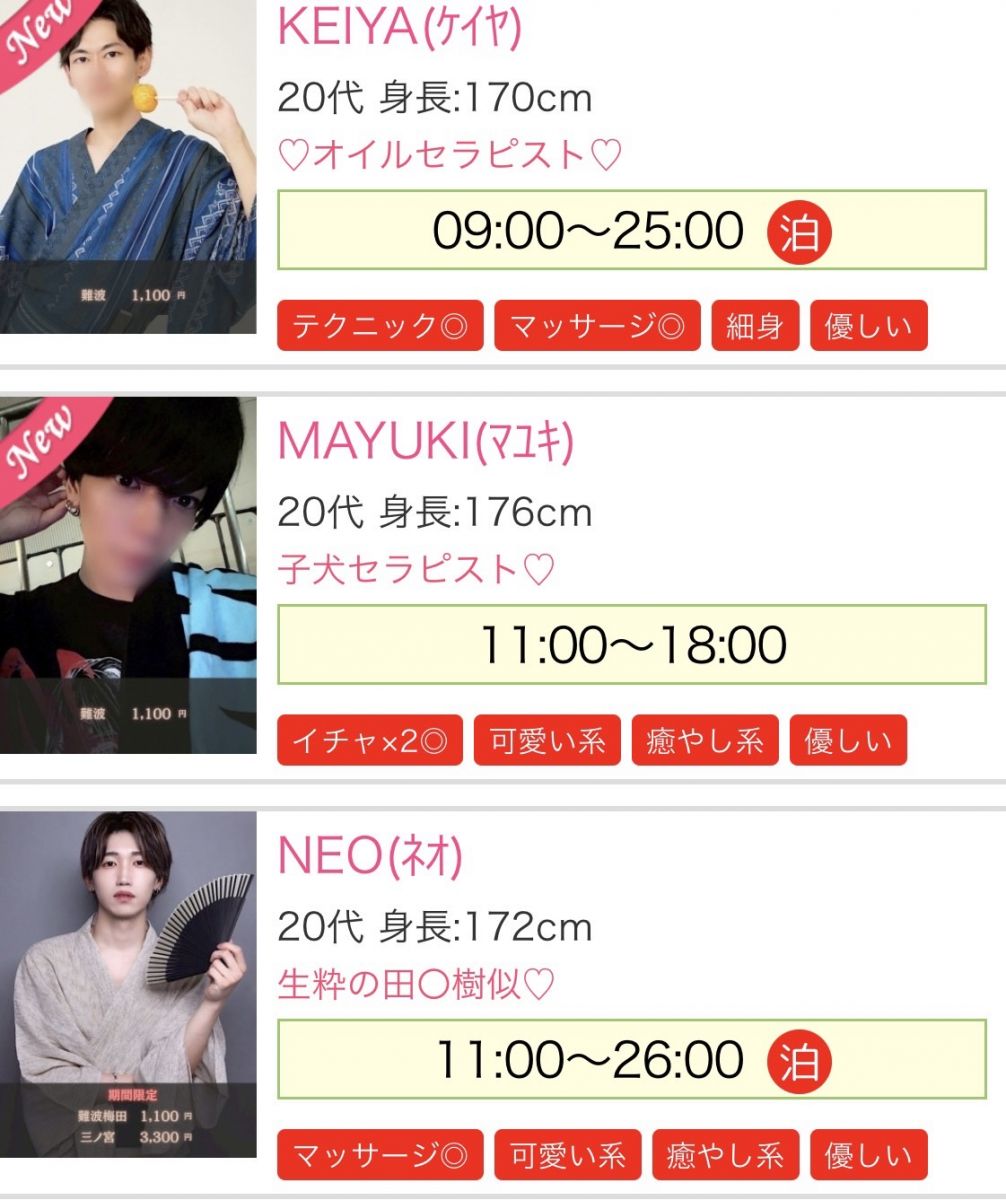This screenshot has width=1006, height=1200.
Task: Select the テクニック◎ tag under KEIYA
Action: [380, 326]
